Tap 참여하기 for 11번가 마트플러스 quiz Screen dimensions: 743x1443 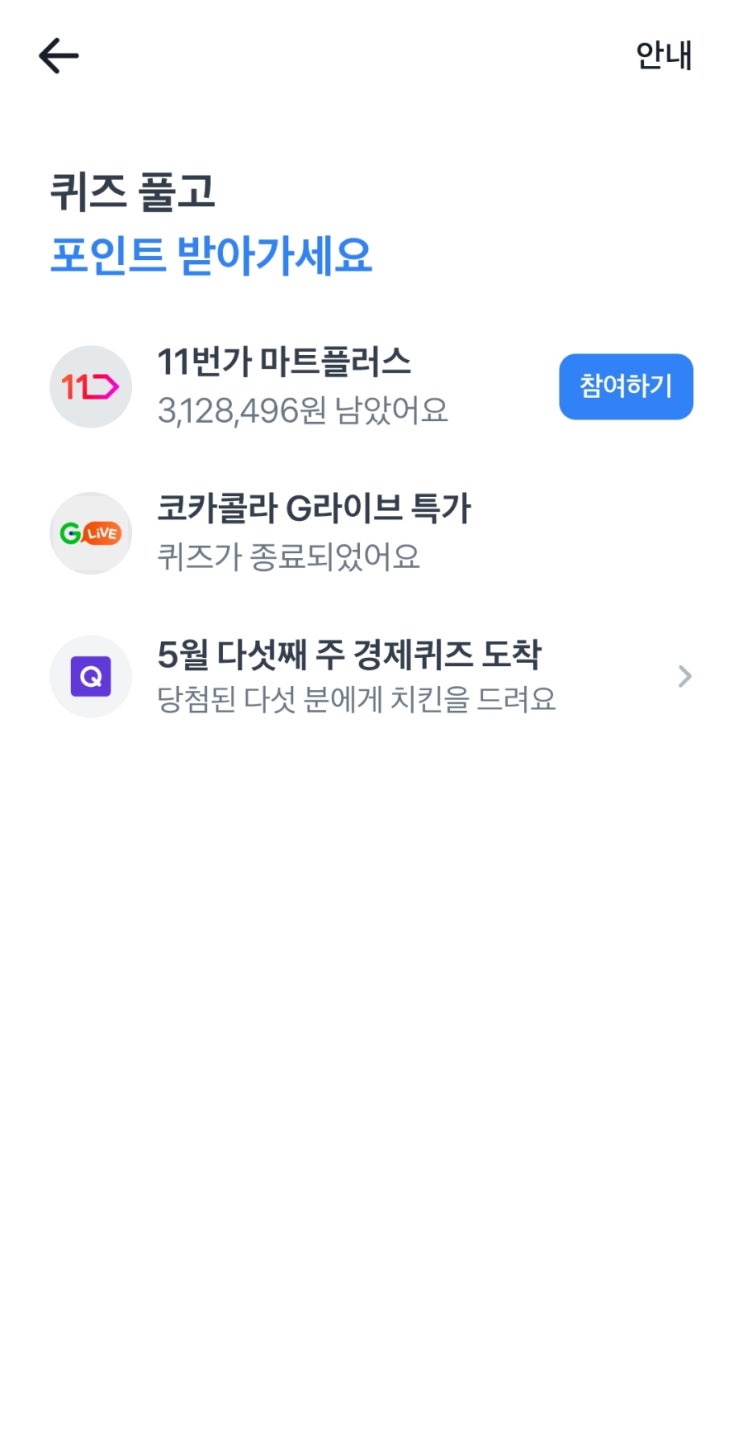click(x=626, y=386)
